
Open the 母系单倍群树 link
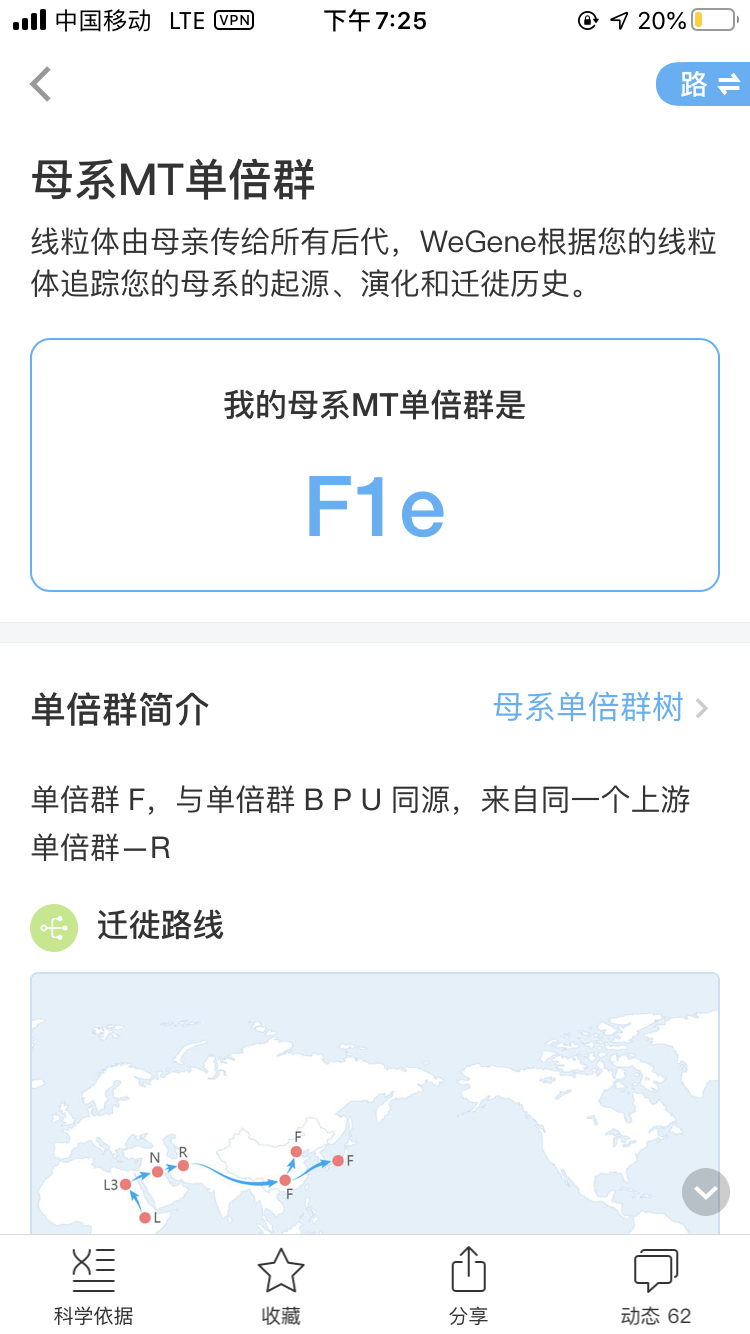point(600,708)
